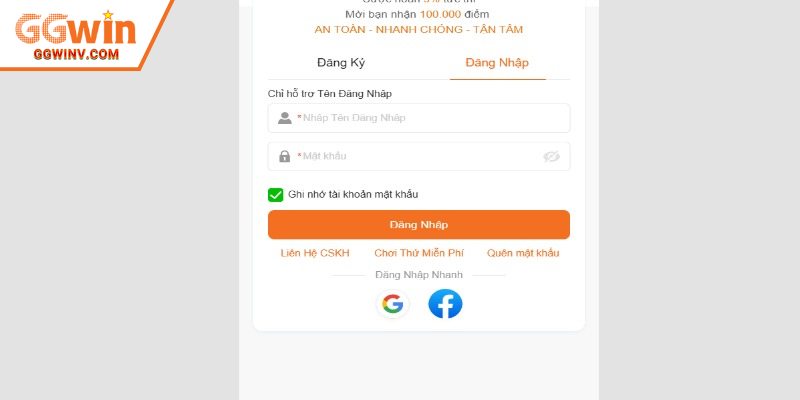The image size is (800, 400).
Task: Uncheck Ghi nhớ tài khoản mật khẩu
Action: [x=276, y=194]
